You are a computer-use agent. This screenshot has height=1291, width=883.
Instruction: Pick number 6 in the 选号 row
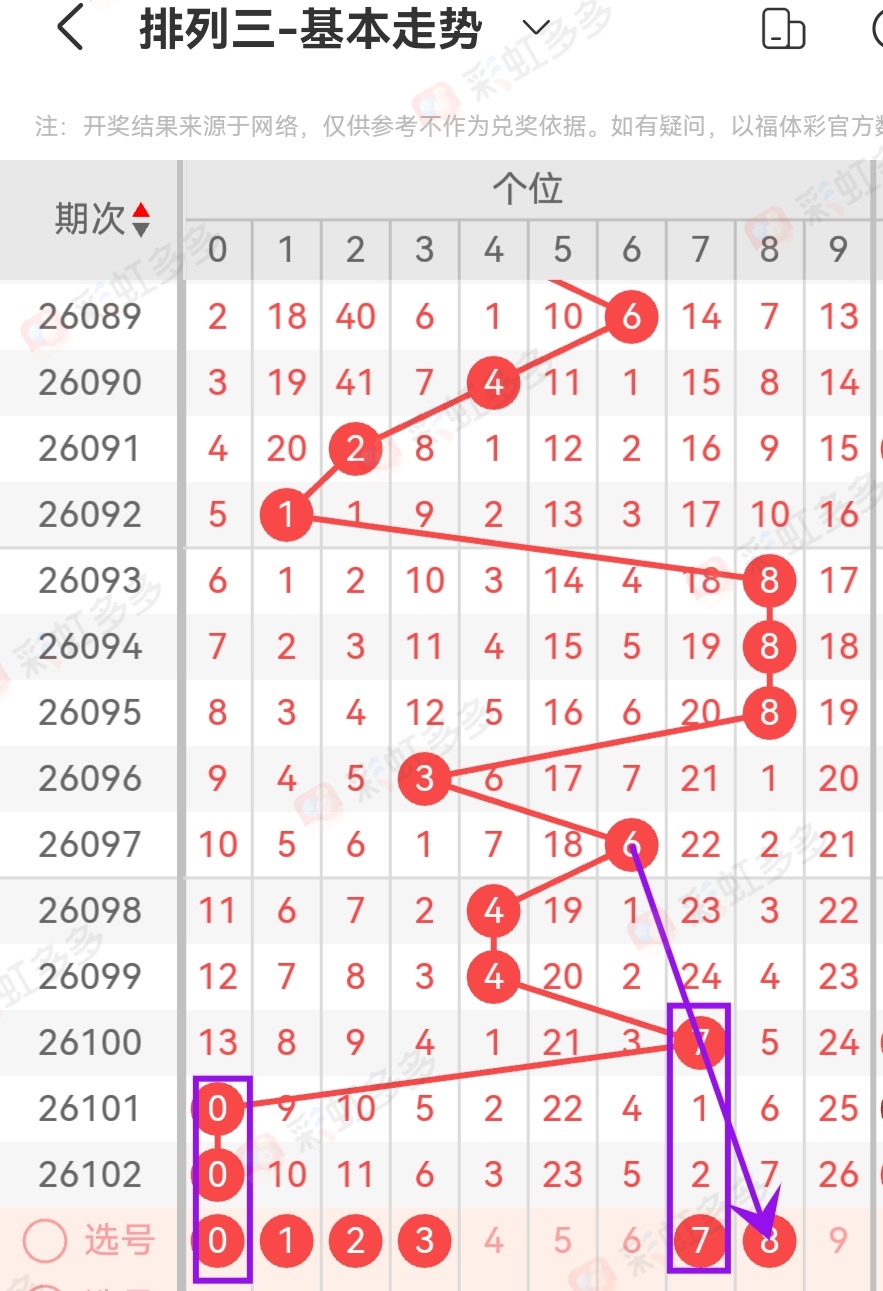pyautogui.click(x=632, y=1241)
